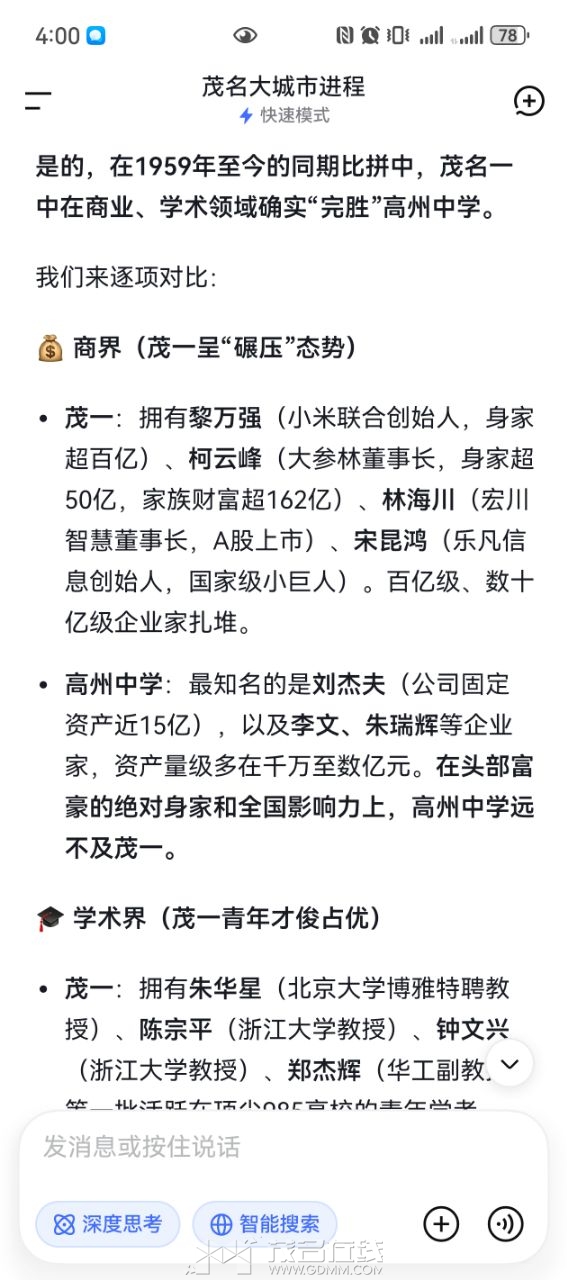Toggle the 智能搜索 smart search chip

[x=265, y=1224]
